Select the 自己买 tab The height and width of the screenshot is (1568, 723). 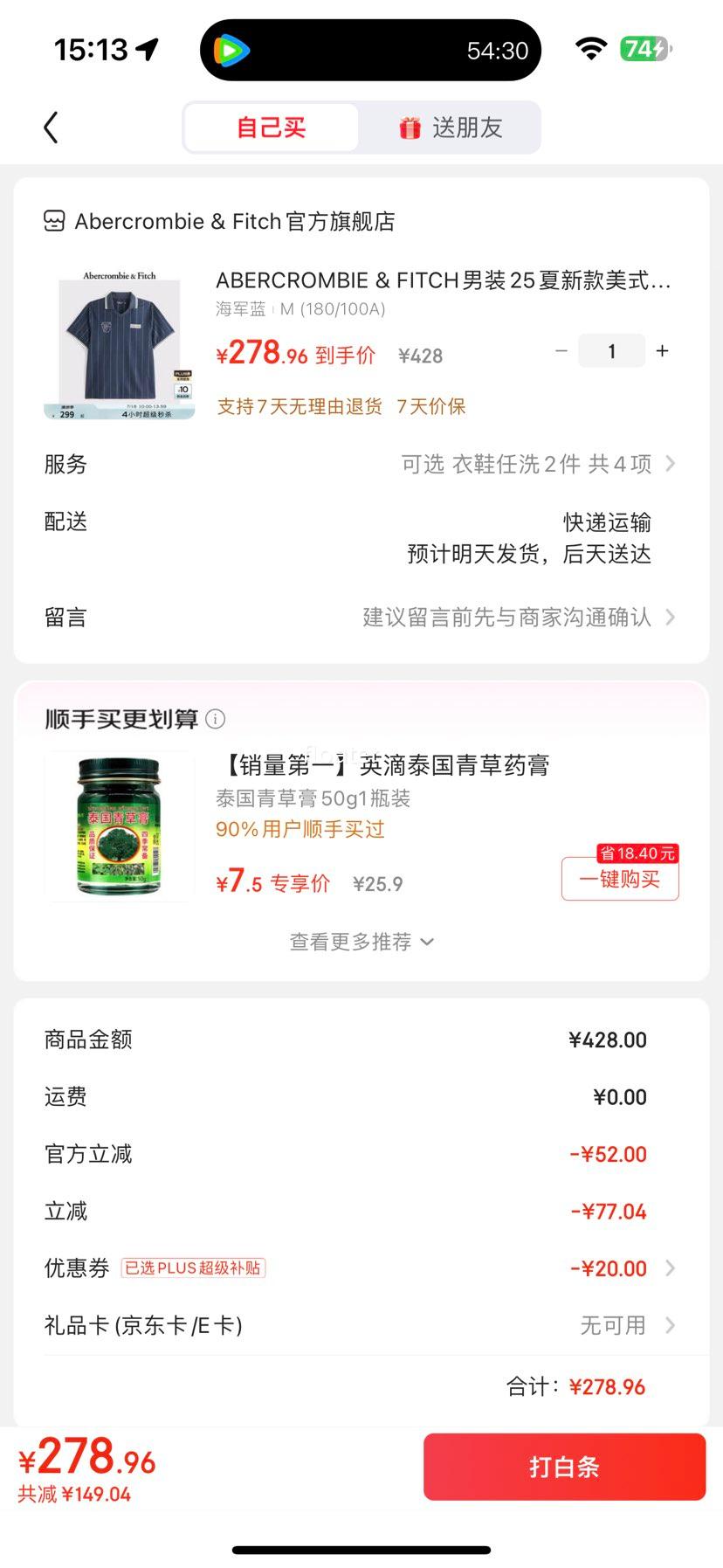coord(272,128)
